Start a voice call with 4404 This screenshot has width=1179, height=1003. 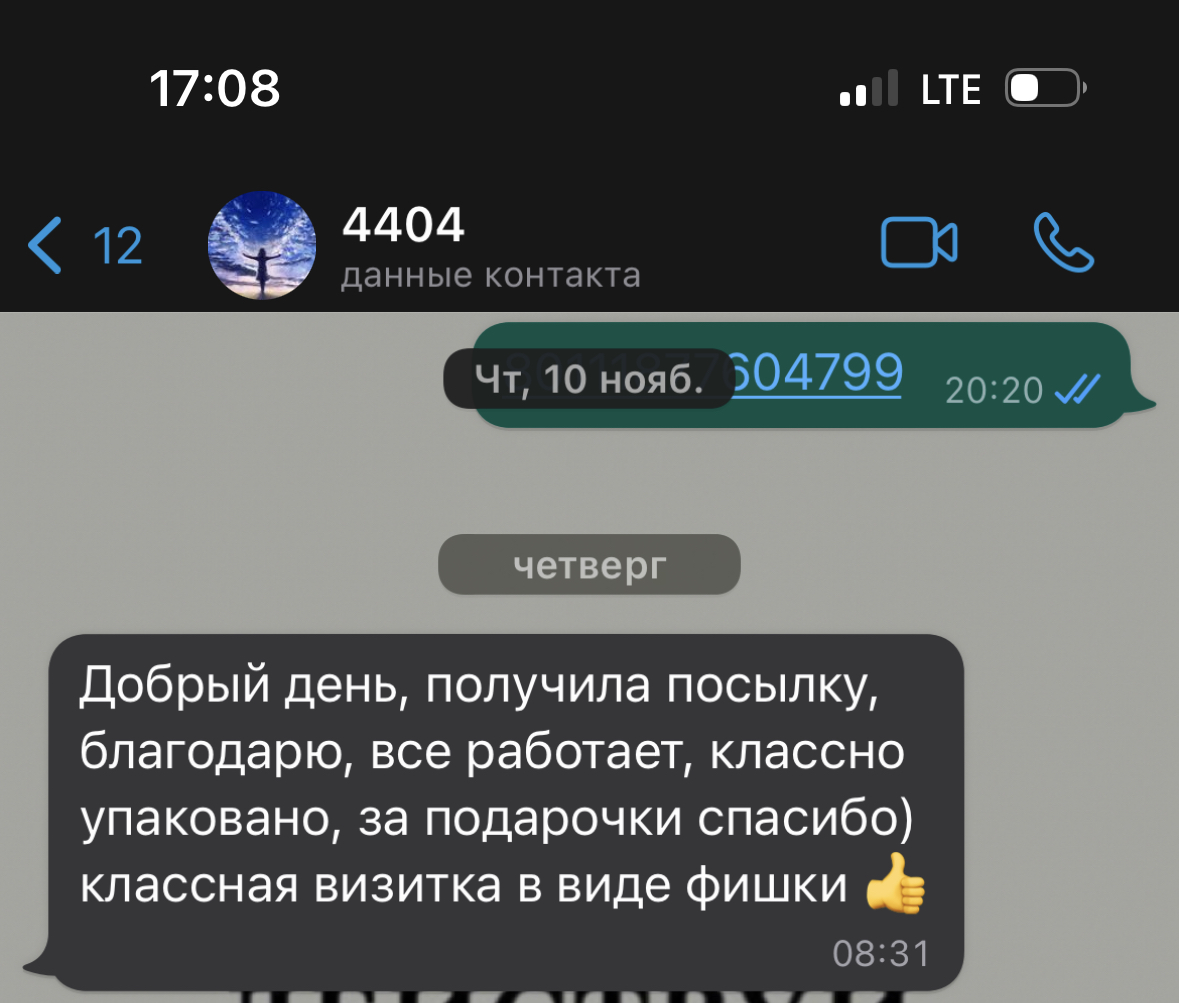point(1063,243)
